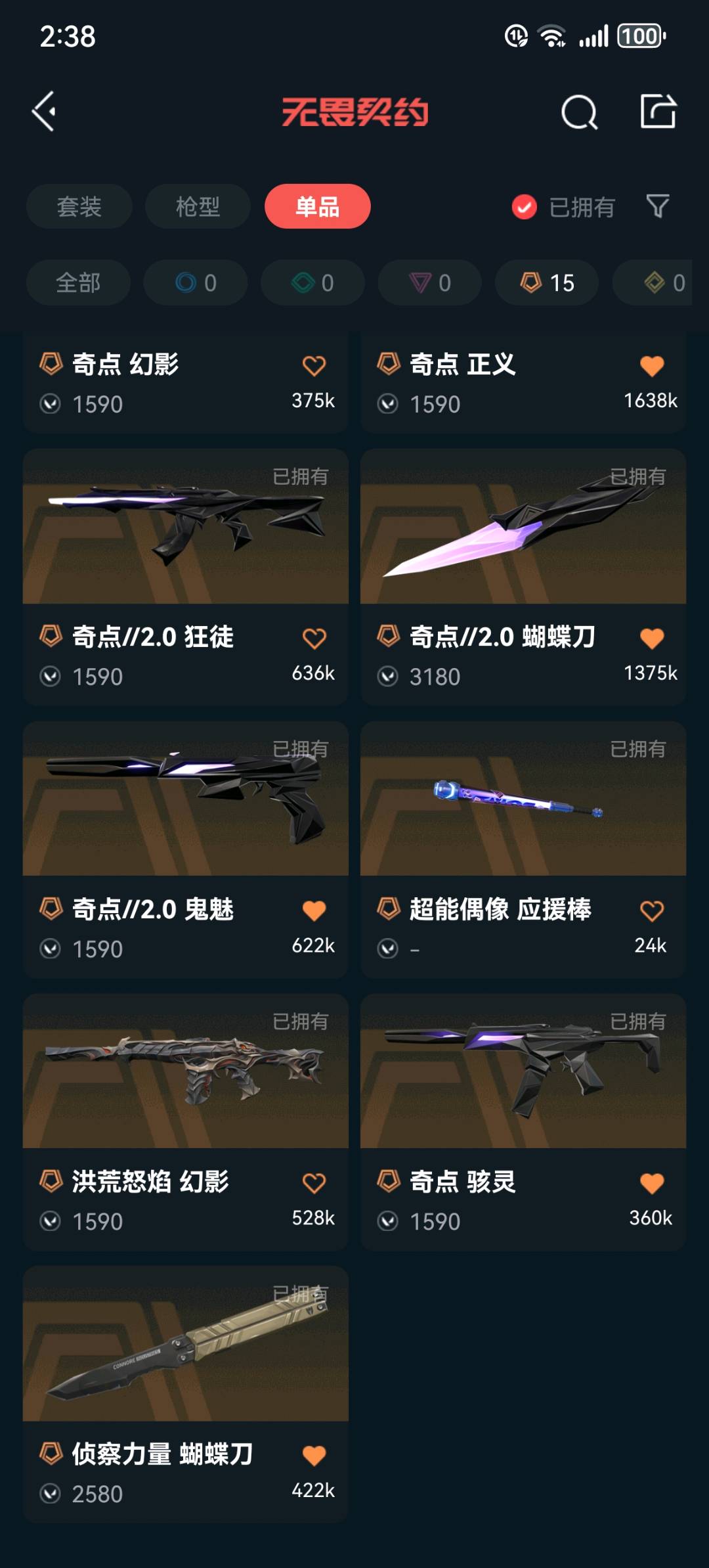Image resolution: width=709 pixels, height=1568 pixels.
Task: Switch to the 枪型 tab
Action: [x=198, y=207]
